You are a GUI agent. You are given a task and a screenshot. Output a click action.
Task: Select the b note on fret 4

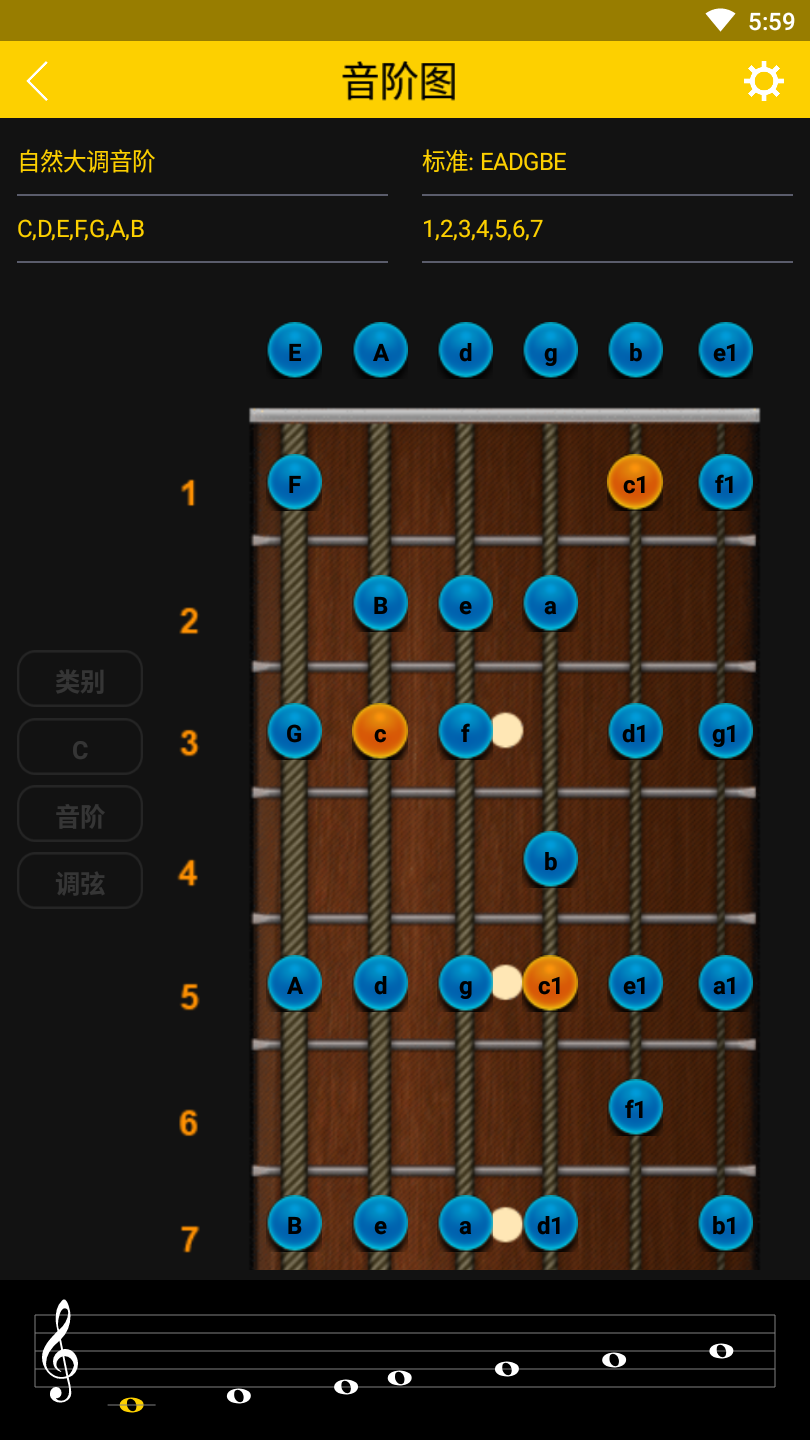pos(550,859)
